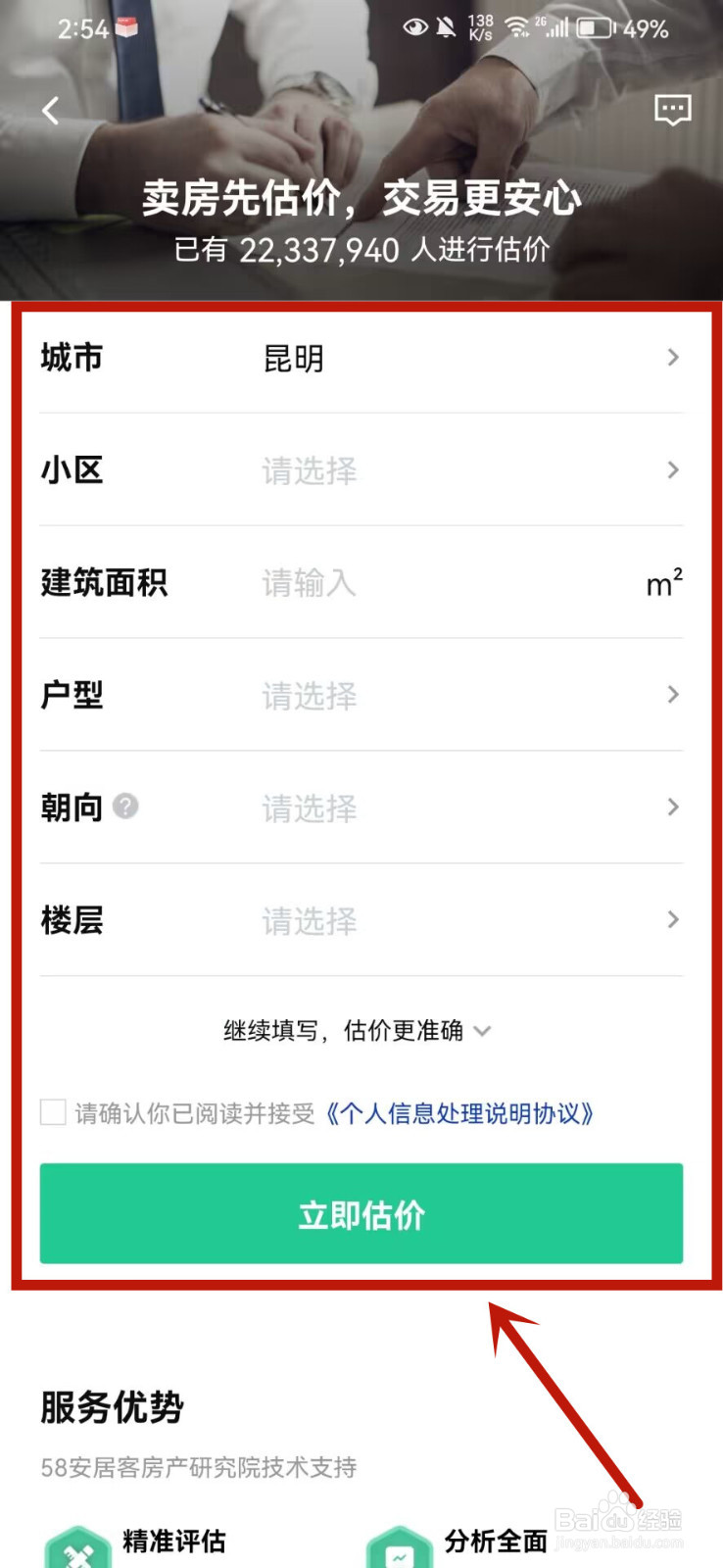The width and height of the screenshot is (723, 1568).
Task: Open the 户型 layout selector
Action: [x=361, y=695]
